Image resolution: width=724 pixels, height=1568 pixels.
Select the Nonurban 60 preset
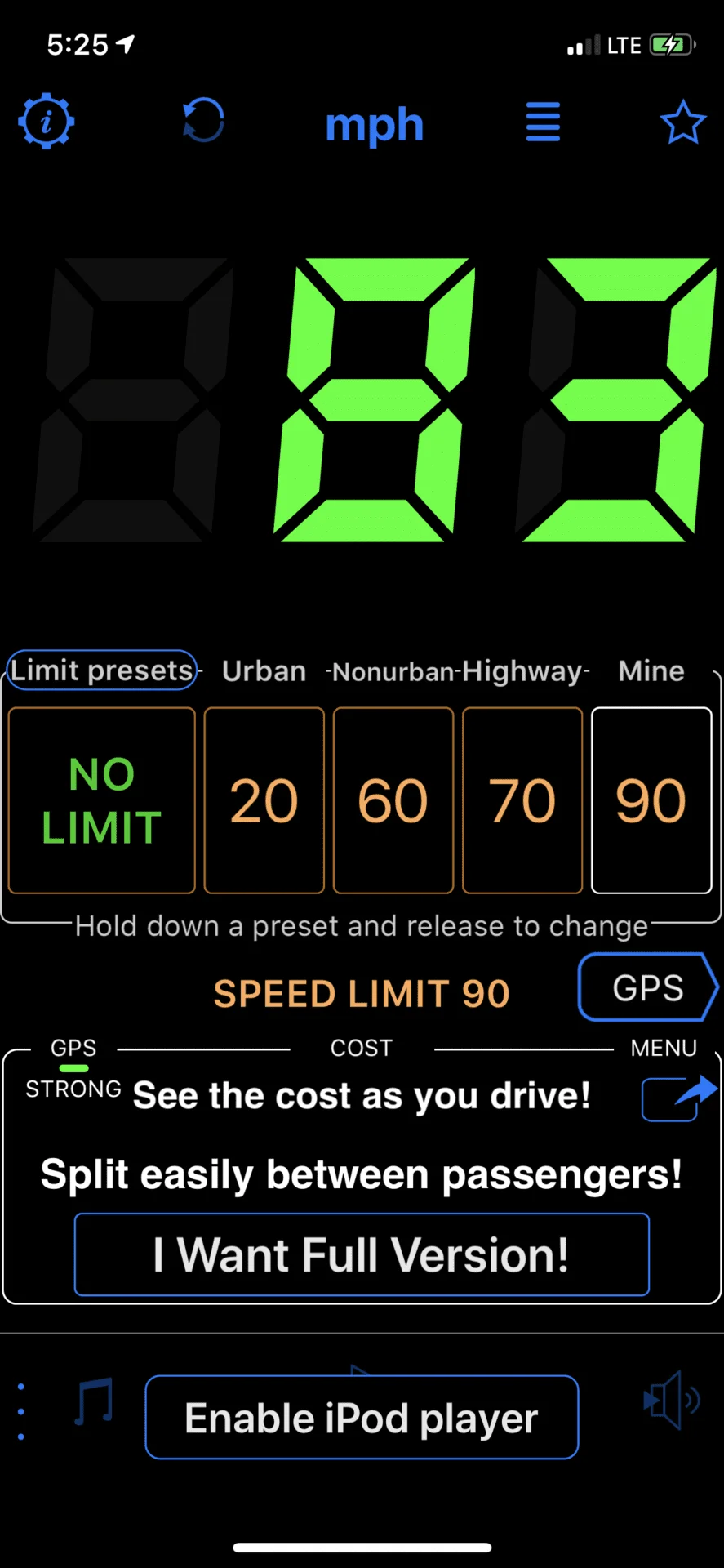393,800
